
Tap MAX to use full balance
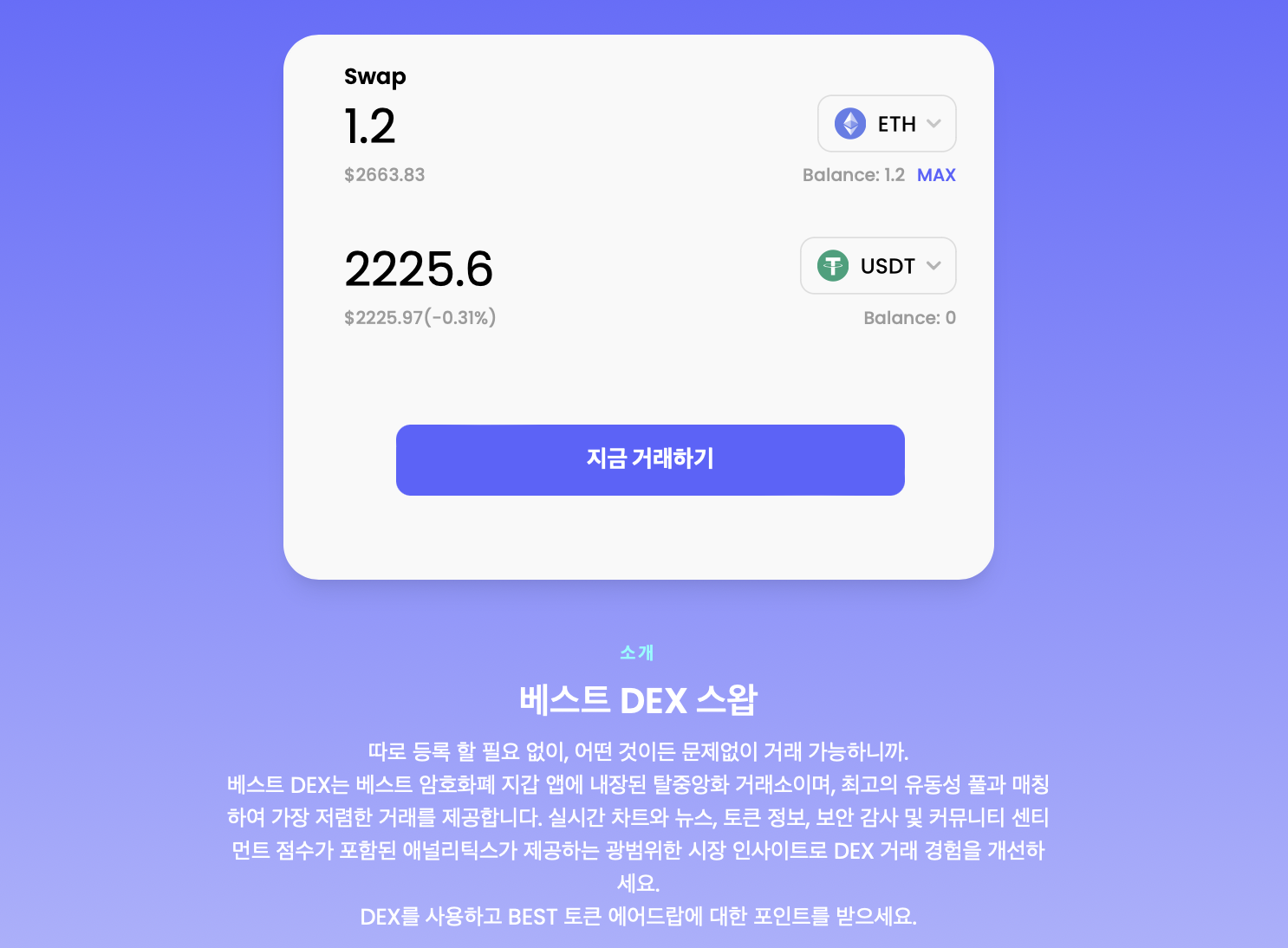tap(936, 175)
